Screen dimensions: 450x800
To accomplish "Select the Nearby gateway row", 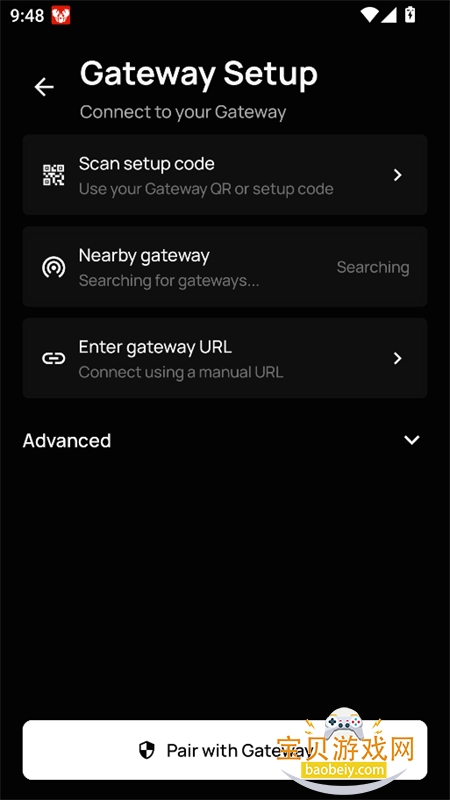I will pos(225,267).
